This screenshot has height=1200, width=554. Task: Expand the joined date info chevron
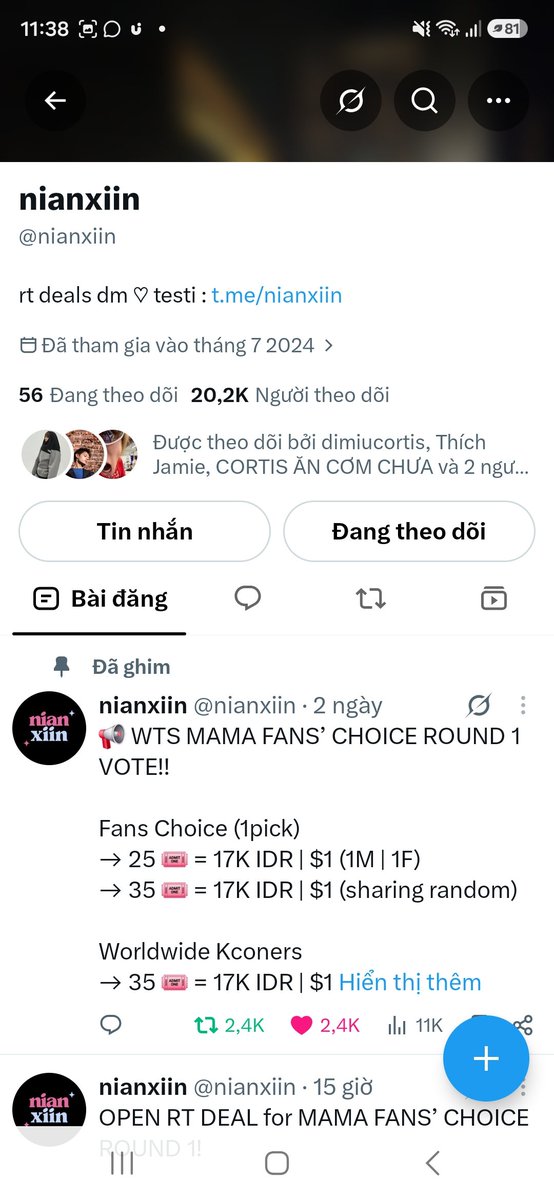click(329, 346)
